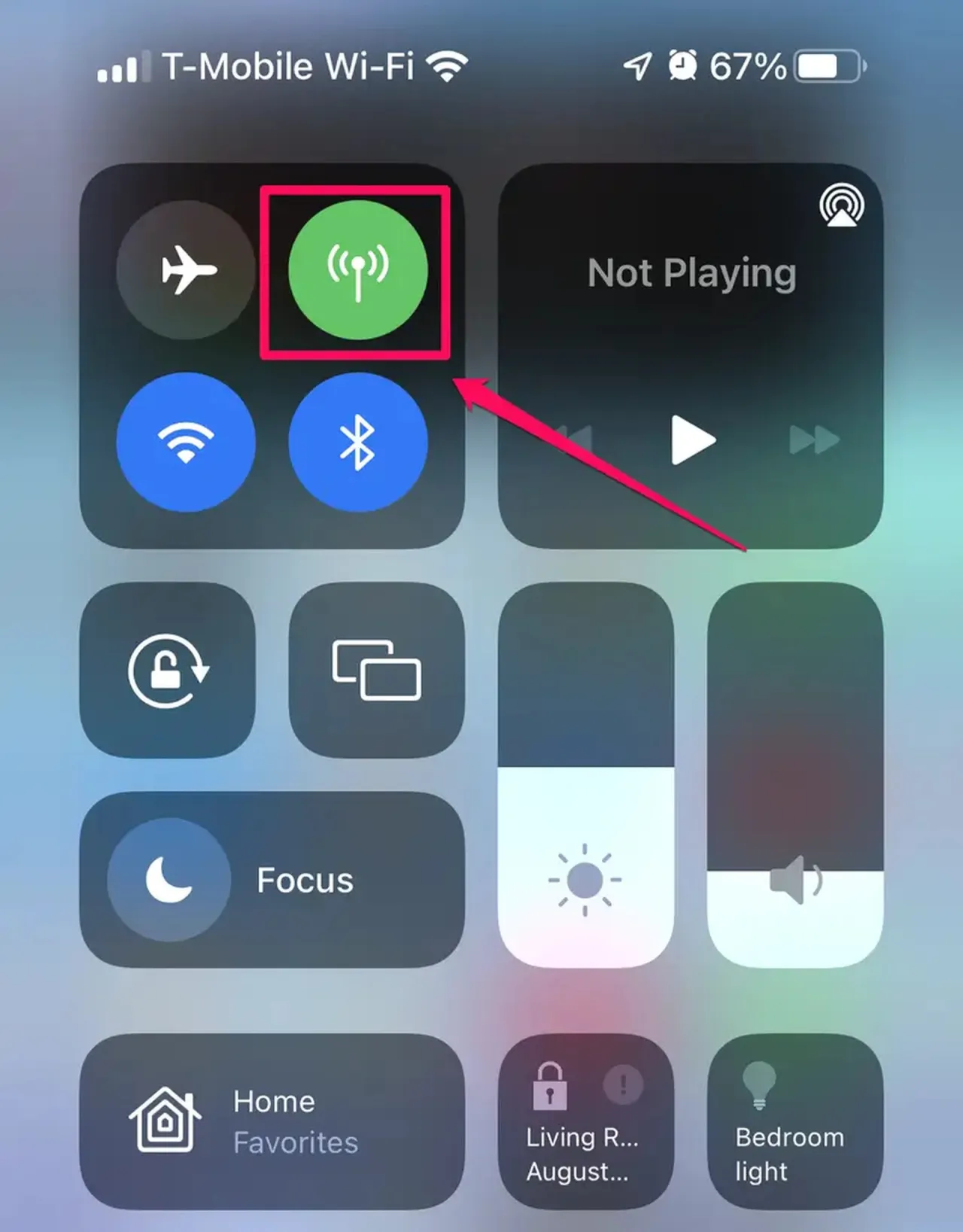Turn off cellular data
The image size is (963, 1232).
click(x=357, y=270)
